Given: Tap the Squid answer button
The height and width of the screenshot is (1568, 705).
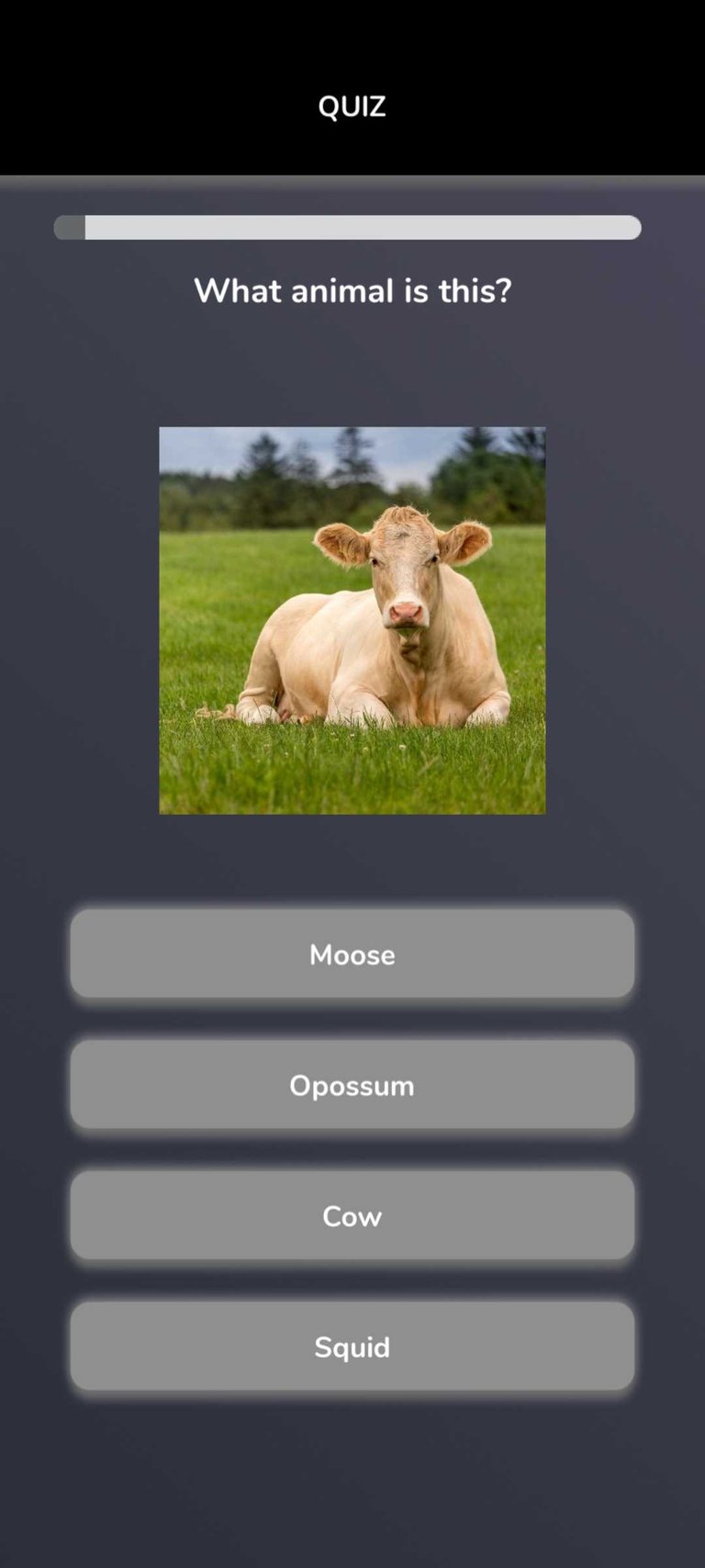Looking at the screenshot, I should click(352, 1346).
